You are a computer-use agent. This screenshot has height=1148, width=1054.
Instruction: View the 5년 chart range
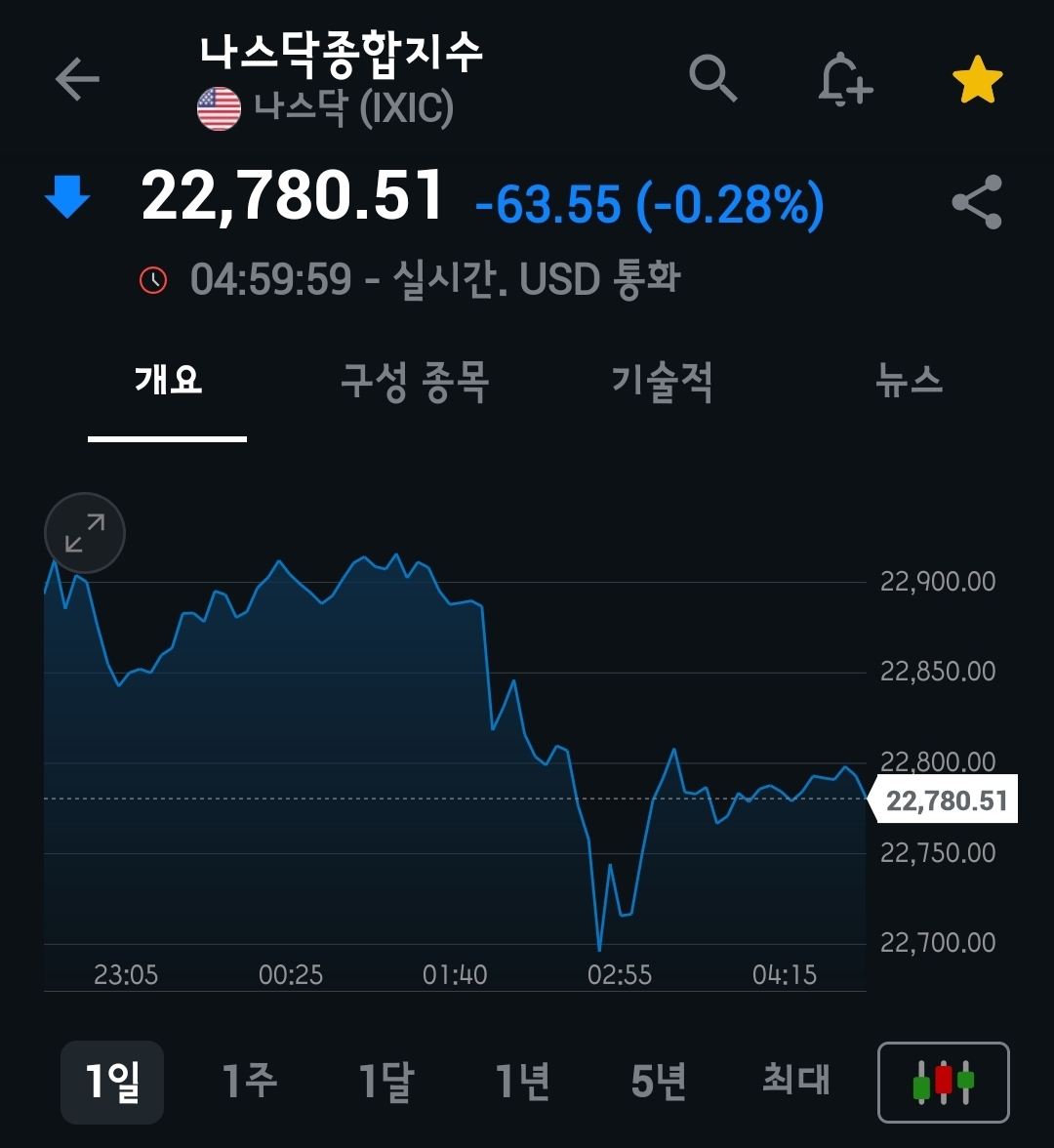(660, 1082)
